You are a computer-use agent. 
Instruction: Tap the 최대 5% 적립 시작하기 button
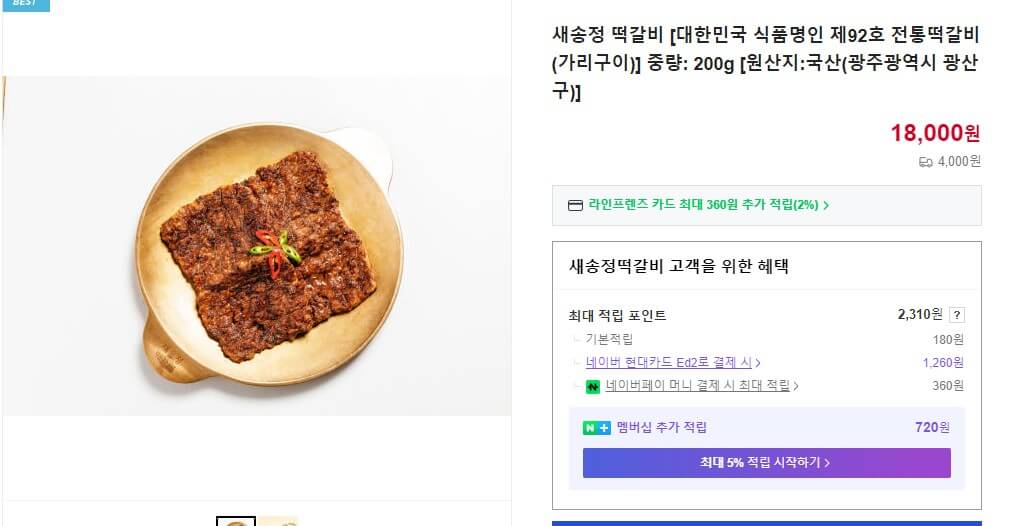[766, 463]
